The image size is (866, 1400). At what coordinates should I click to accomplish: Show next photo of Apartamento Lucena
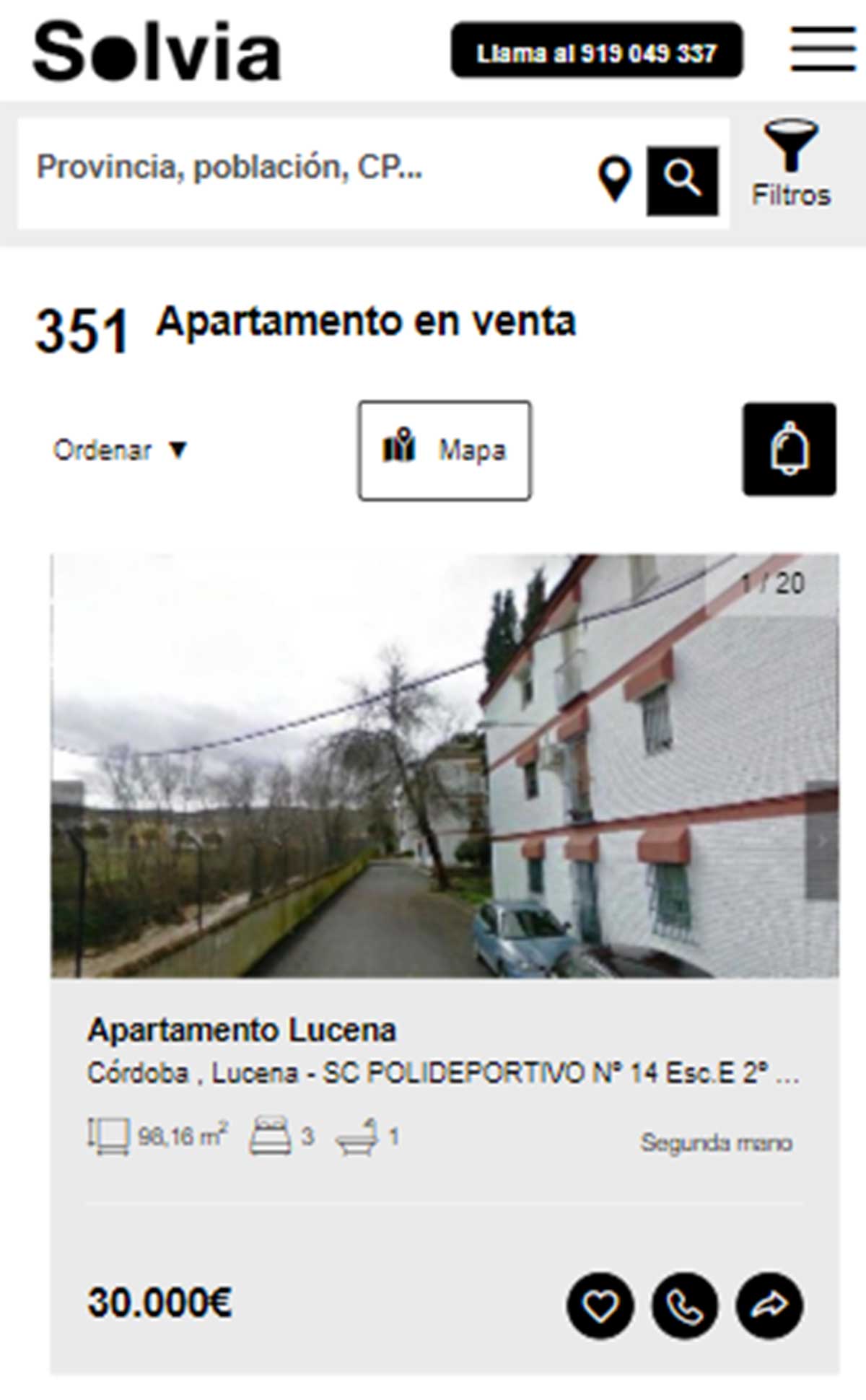point(822,840)
